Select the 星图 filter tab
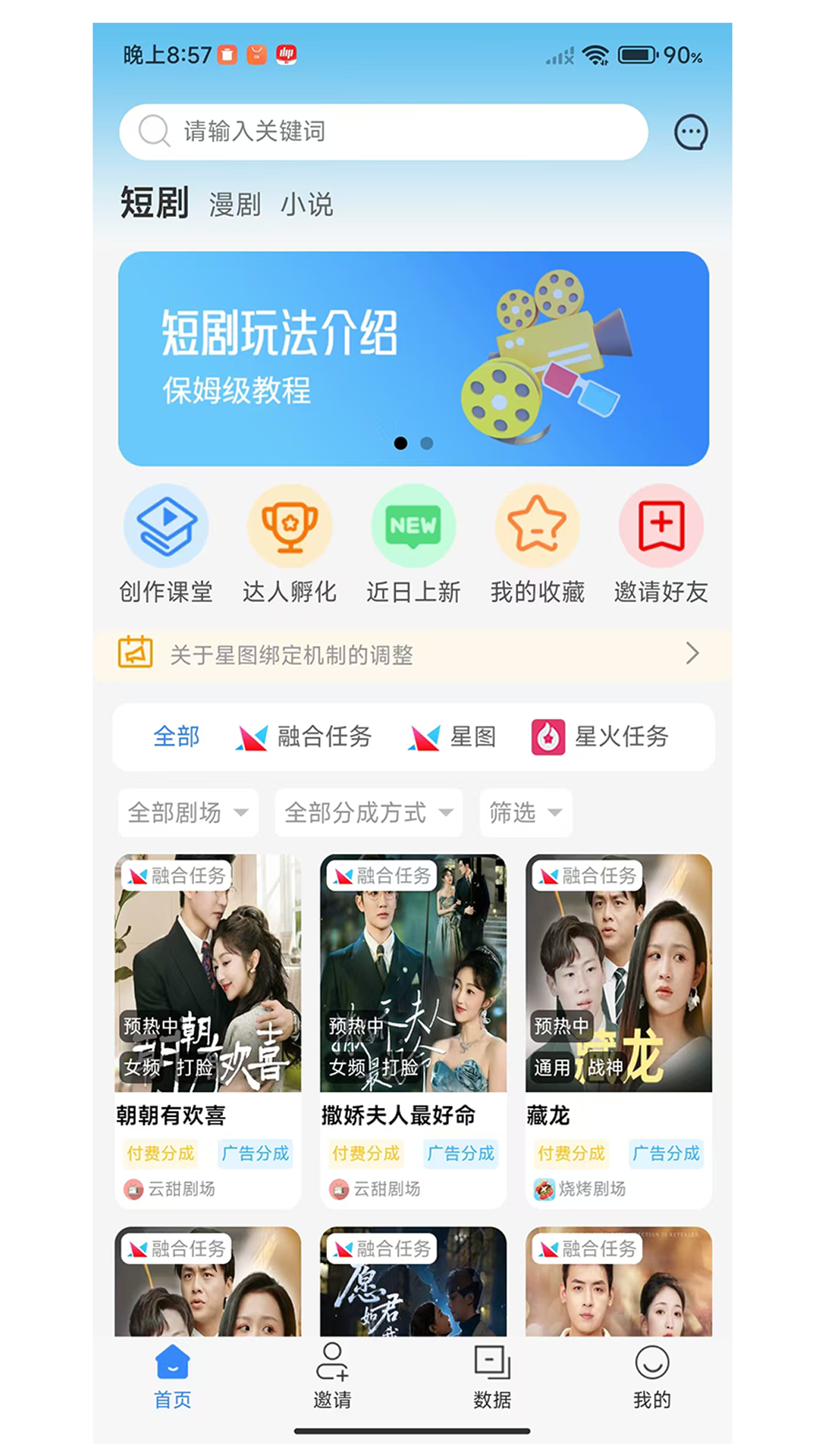The image size is (819, 1456). (x=453, y=736)
